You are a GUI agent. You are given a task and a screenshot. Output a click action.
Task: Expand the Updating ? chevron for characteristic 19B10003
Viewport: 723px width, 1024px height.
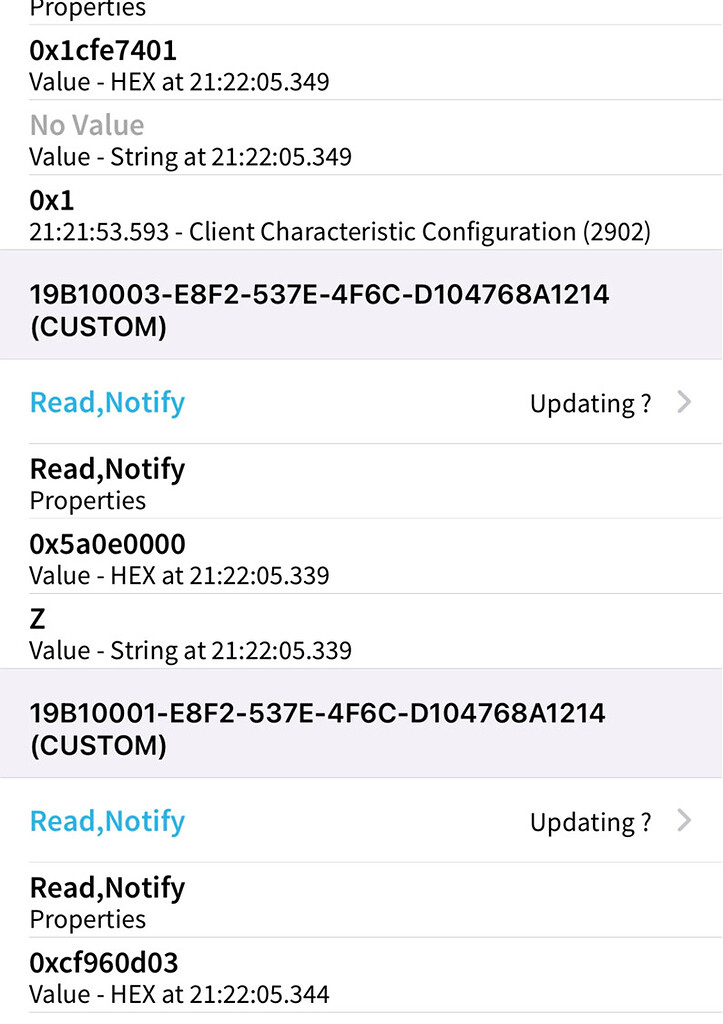point(685,402)
